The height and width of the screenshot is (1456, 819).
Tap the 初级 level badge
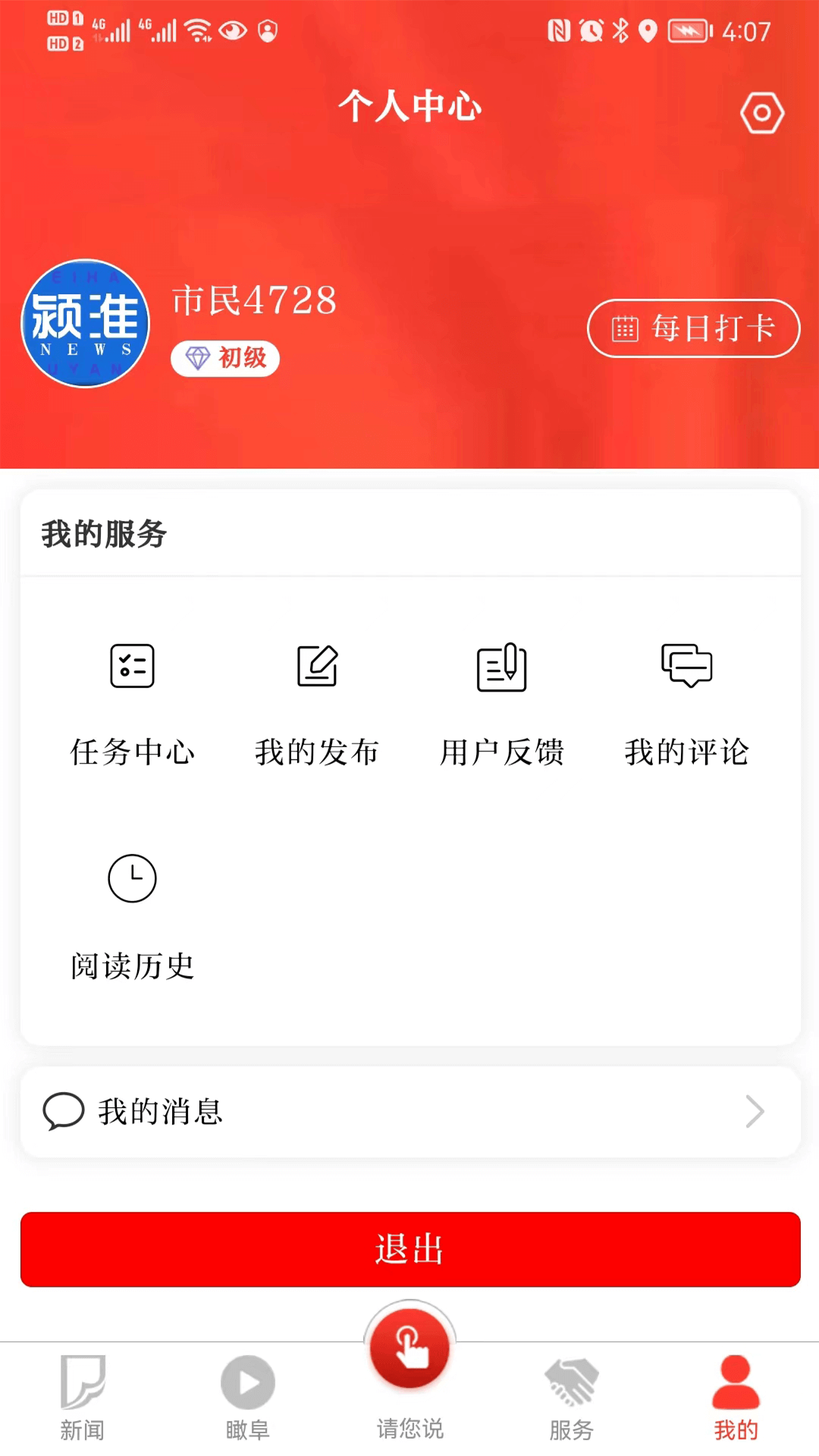(x=224, y=359)
